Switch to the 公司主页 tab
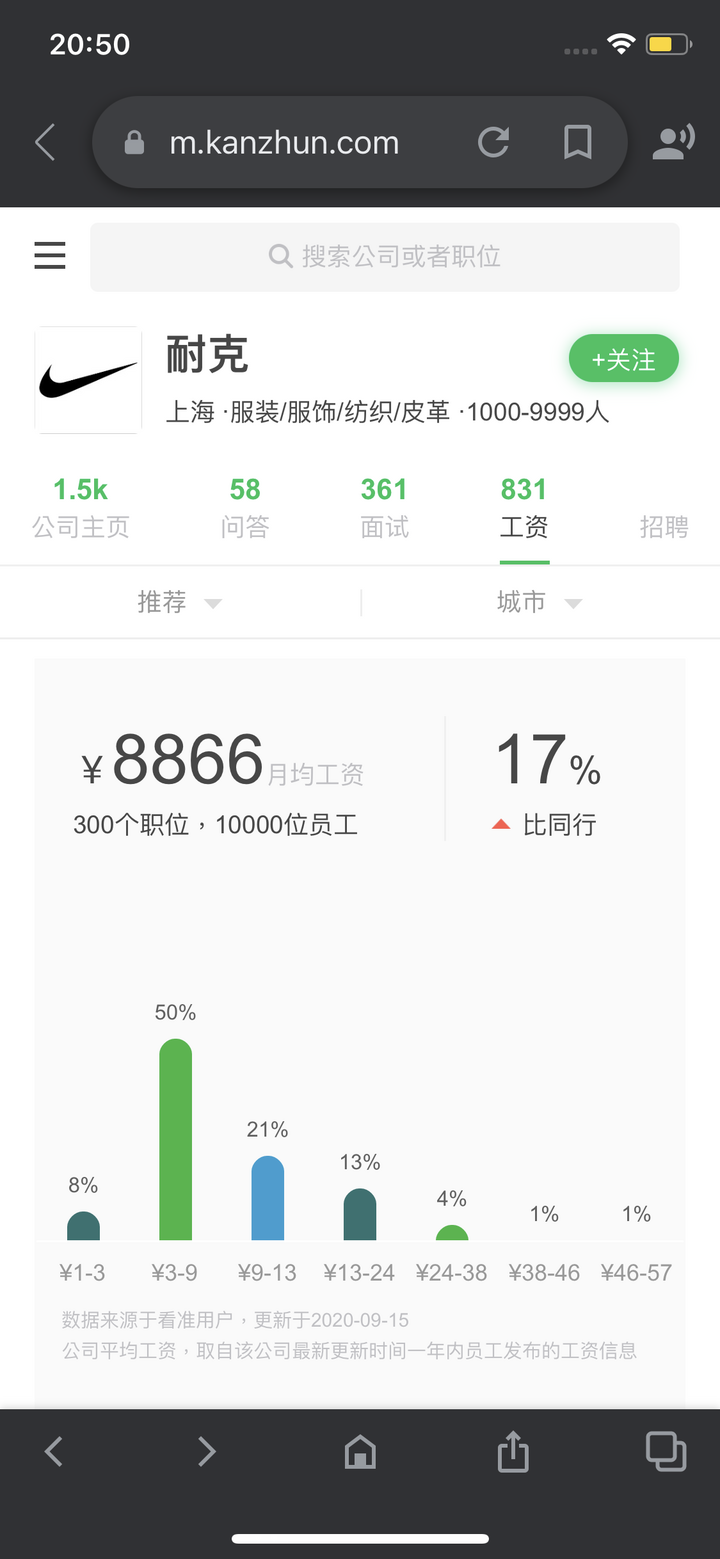 pos(81,508)
